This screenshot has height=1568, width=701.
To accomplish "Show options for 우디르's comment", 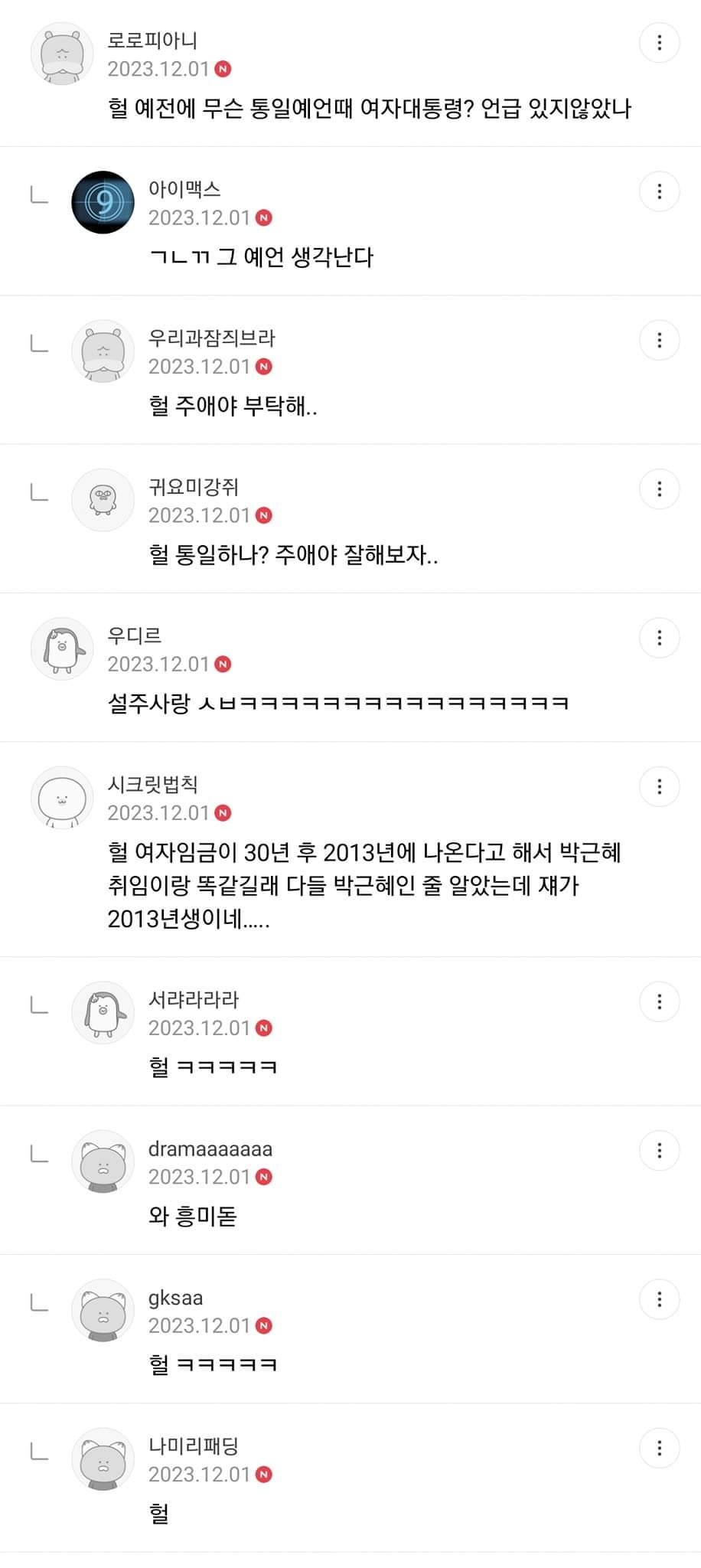I will click(x=659, y=638).
